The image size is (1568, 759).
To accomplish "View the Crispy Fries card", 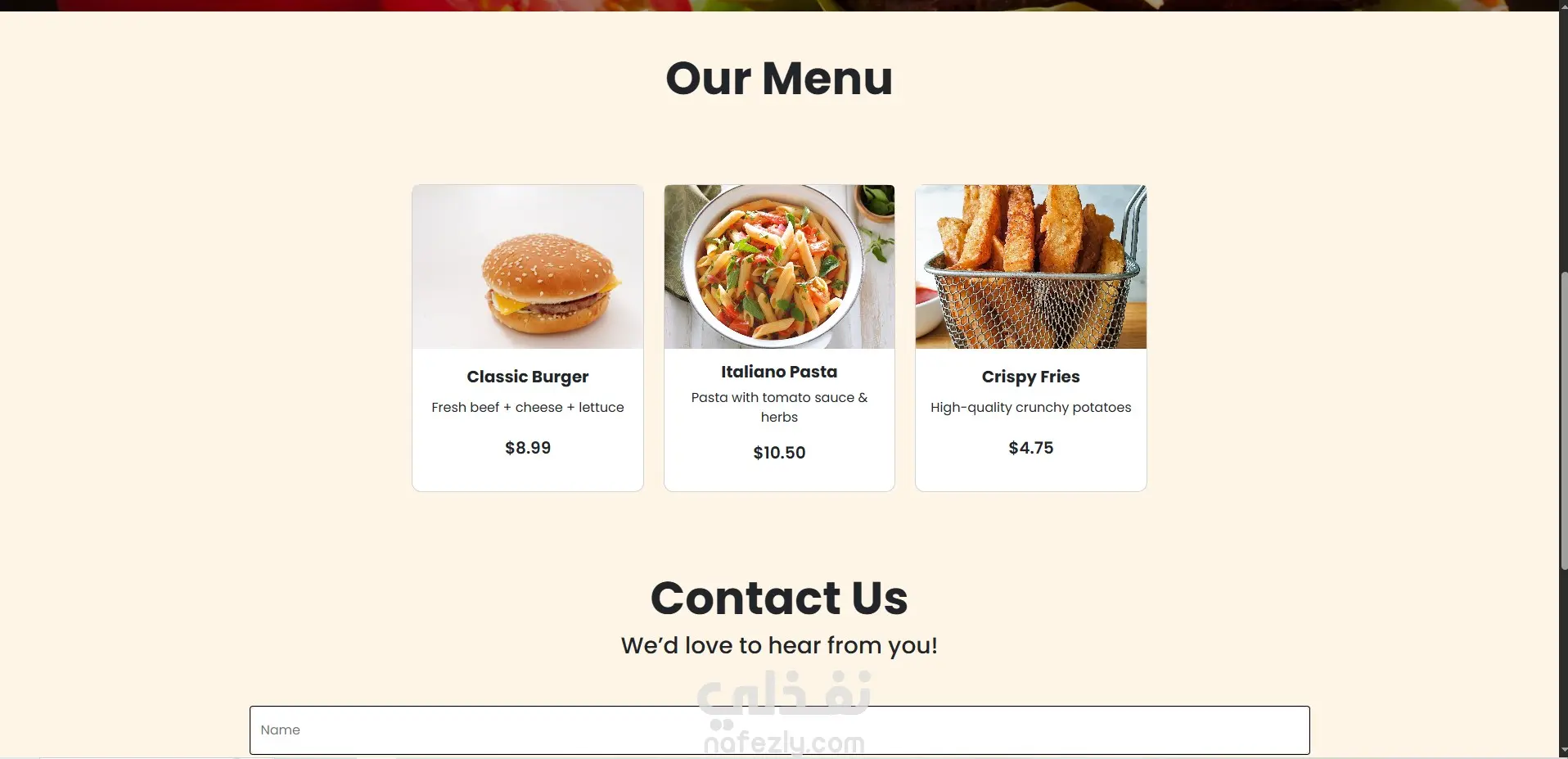I will [x=1030, y=337].
